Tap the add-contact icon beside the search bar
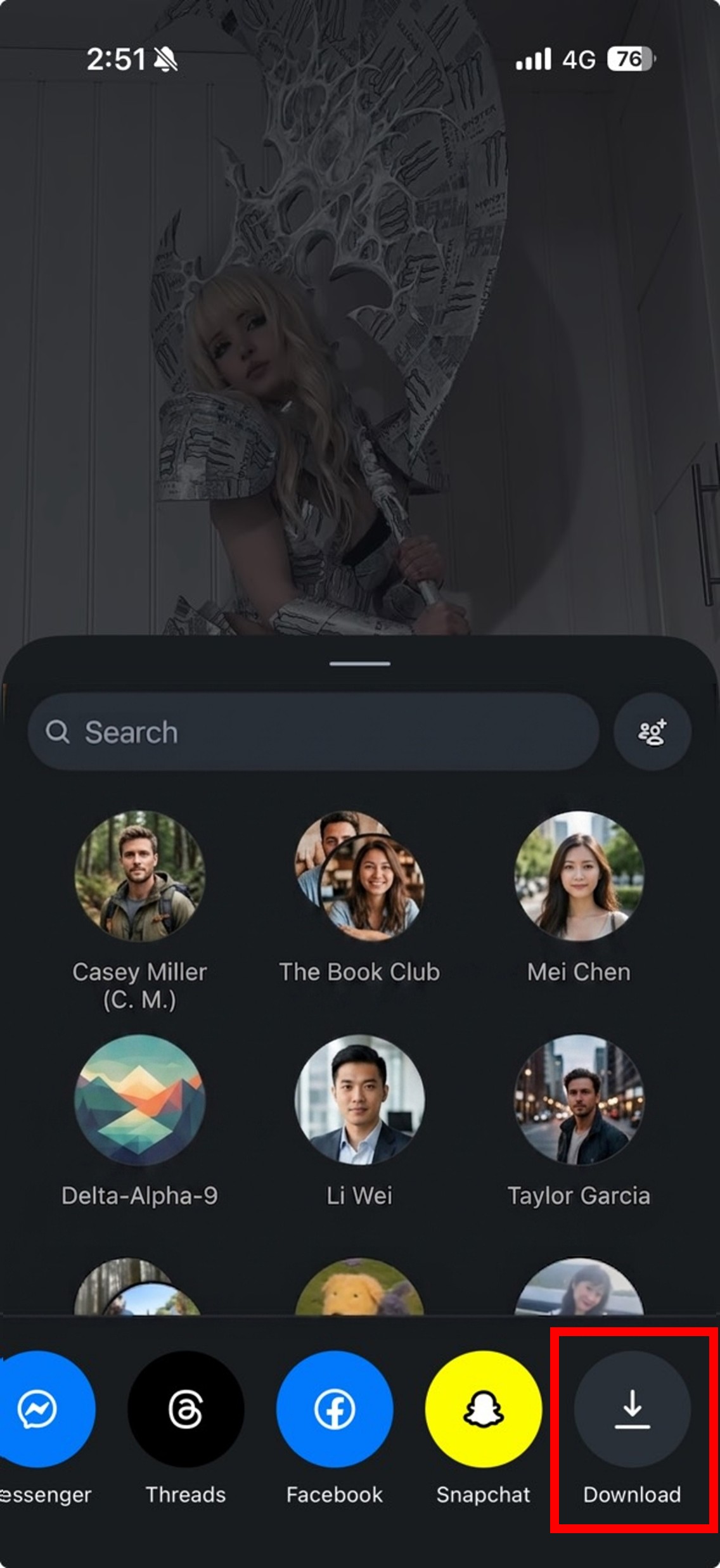Image resolution: width=720 pixels, height=1568 pixels. tap(652, 732)
